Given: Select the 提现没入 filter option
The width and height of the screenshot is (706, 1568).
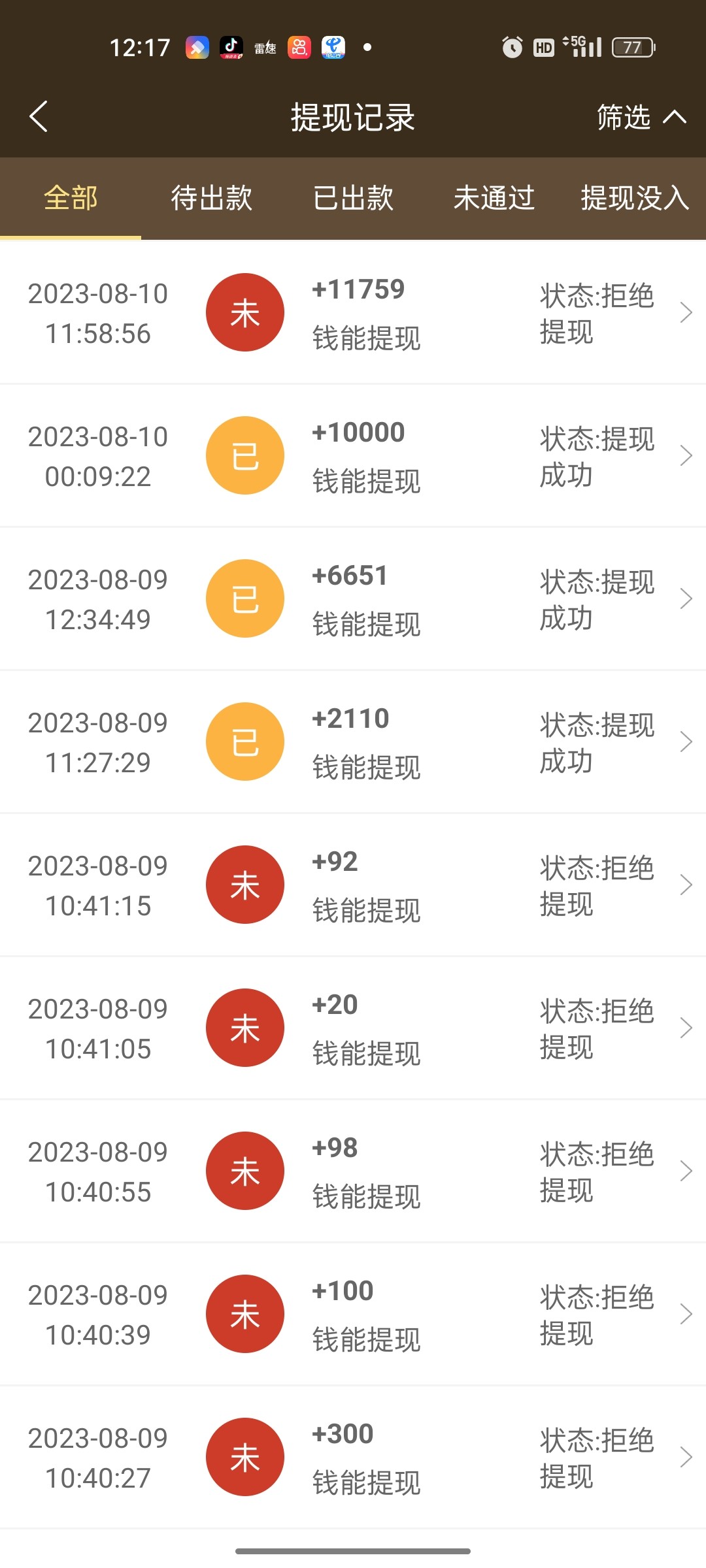Looking at the screenshot, I should [x=633, y=198].
